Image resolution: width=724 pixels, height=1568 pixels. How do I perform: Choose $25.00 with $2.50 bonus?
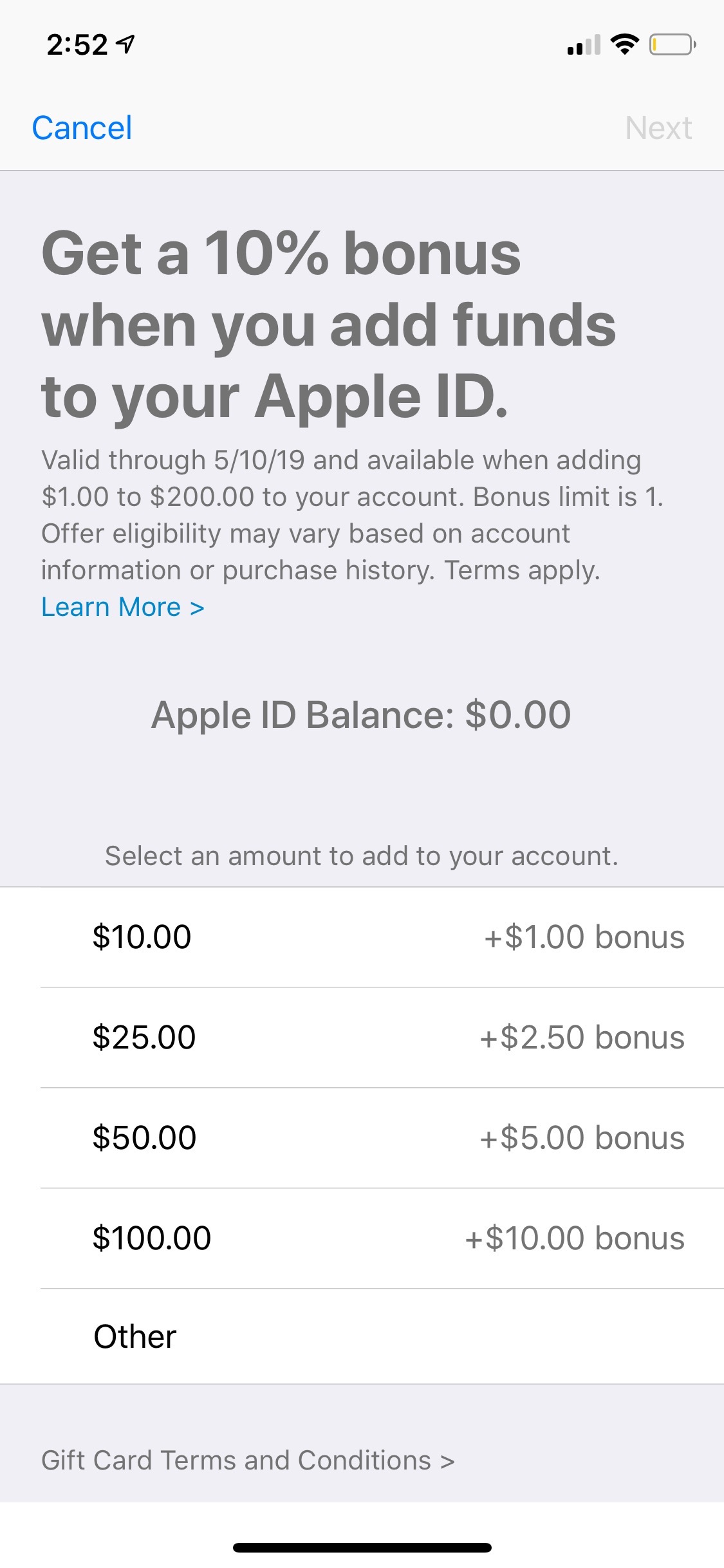pyautogui.click(x=362, y=1038)
